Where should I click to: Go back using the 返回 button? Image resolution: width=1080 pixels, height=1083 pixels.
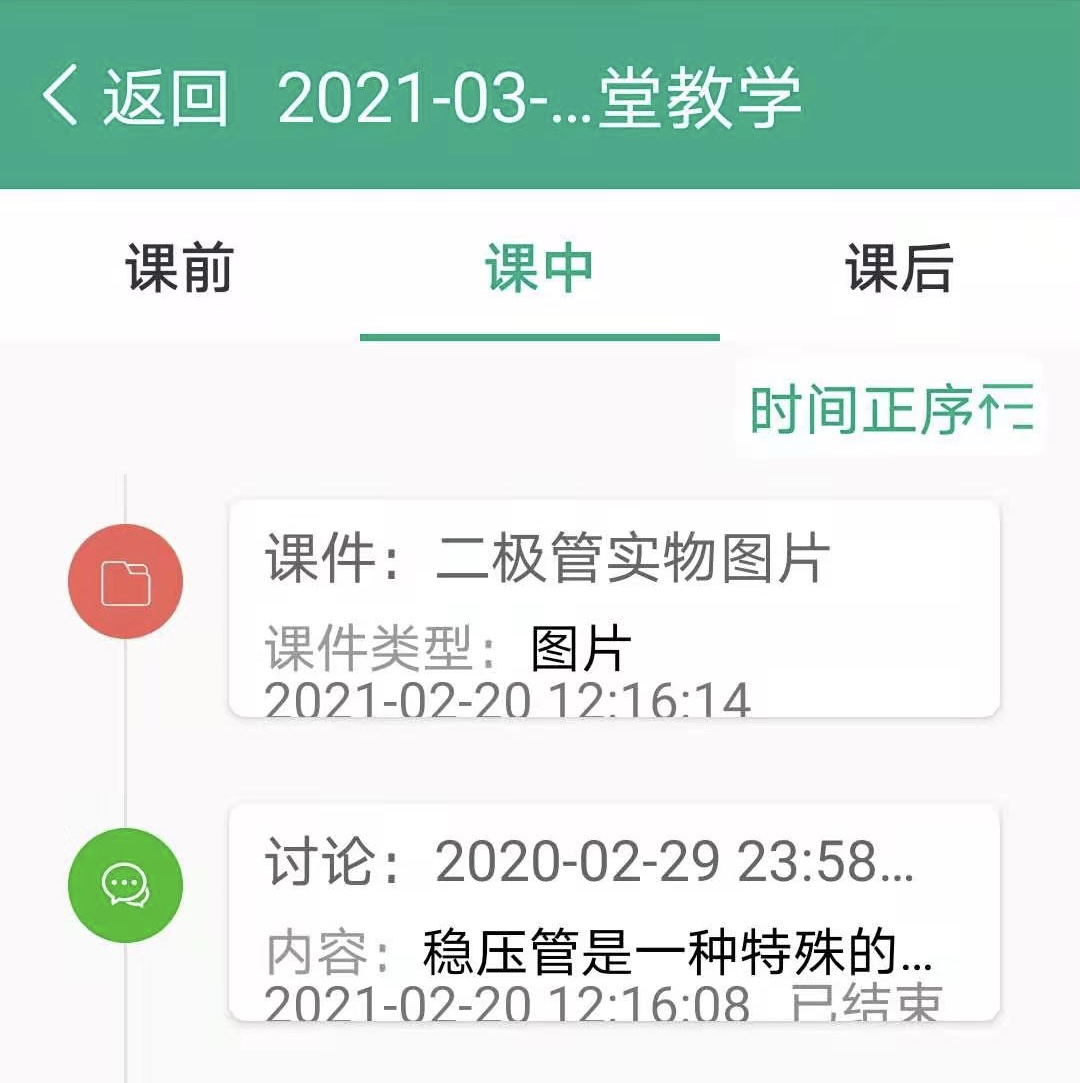click(x=135, y=97)
